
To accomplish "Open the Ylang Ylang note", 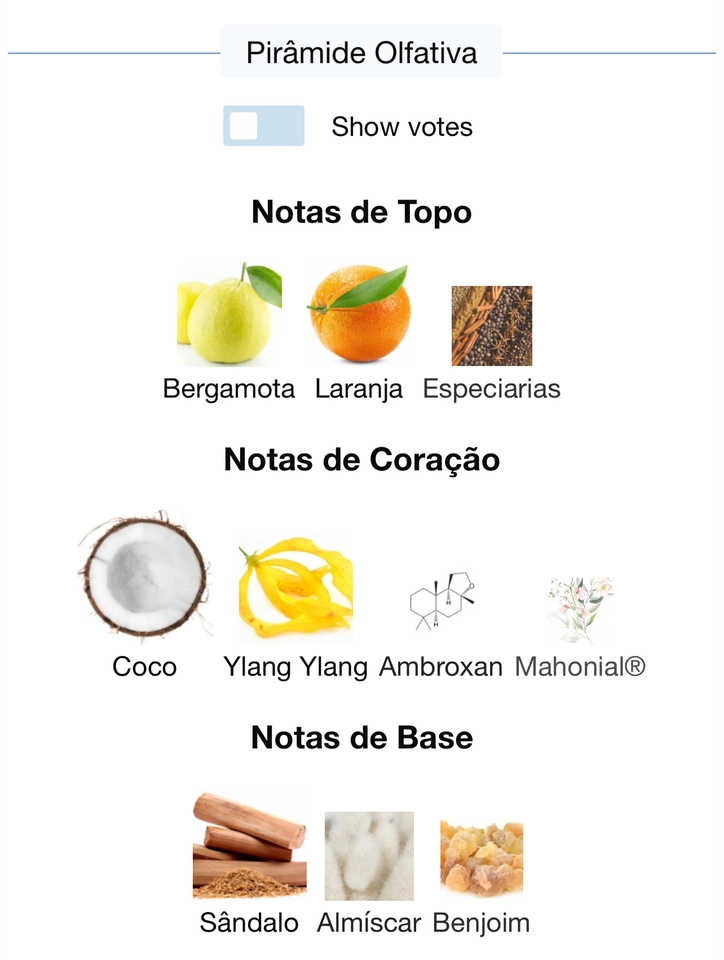I will point(295,590).
